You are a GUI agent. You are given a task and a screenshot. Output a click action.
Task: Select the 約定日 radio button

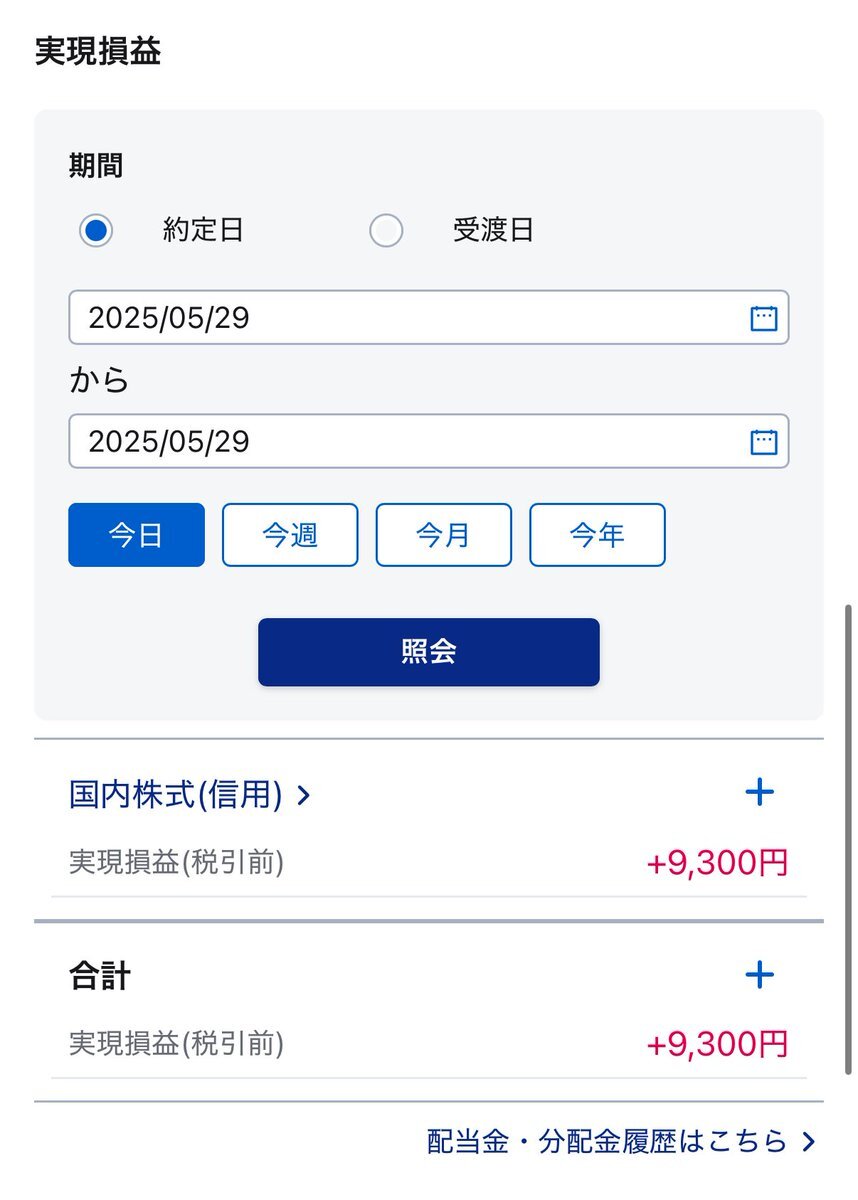point(96,231)
